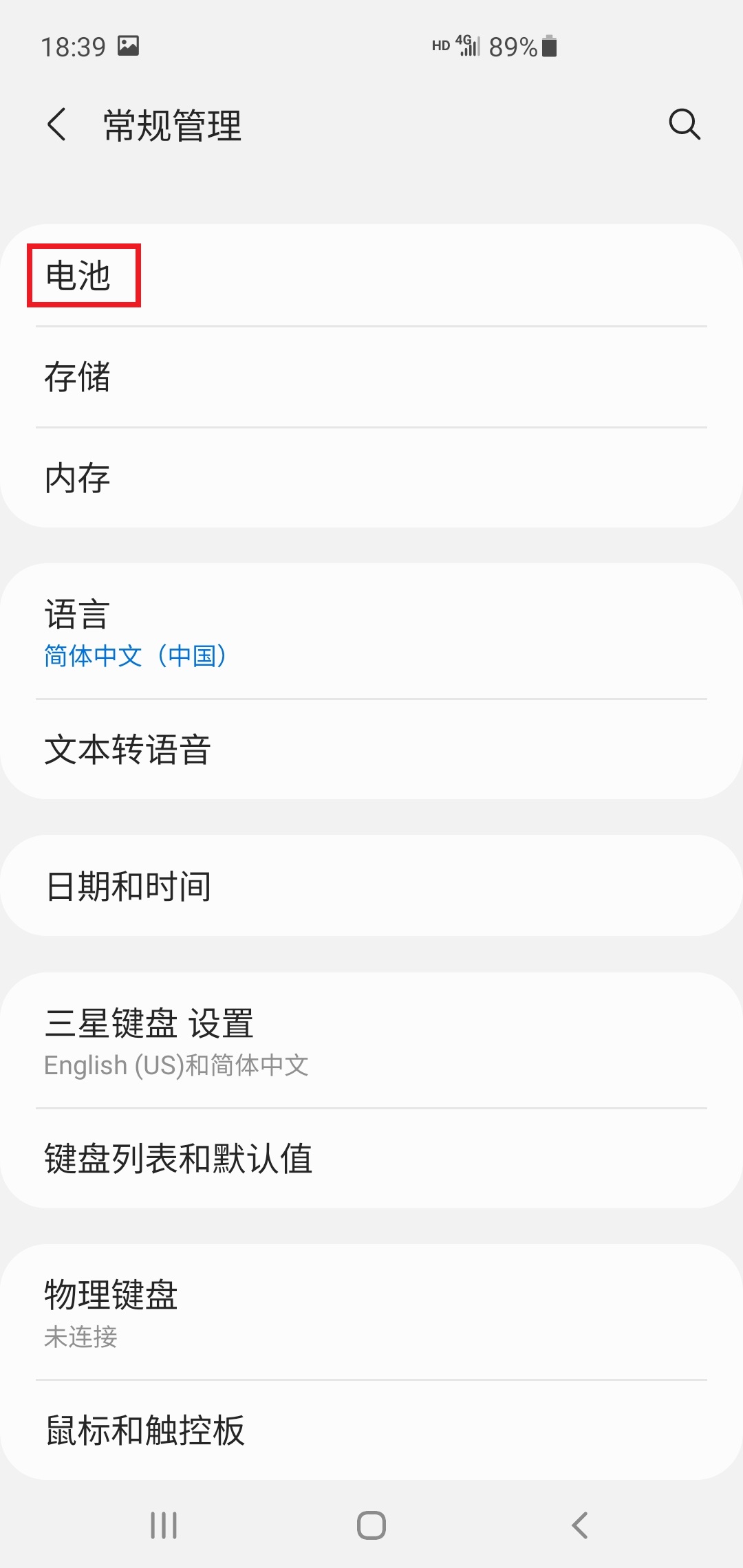Open 鼠标和触控板

[371, 1430]
